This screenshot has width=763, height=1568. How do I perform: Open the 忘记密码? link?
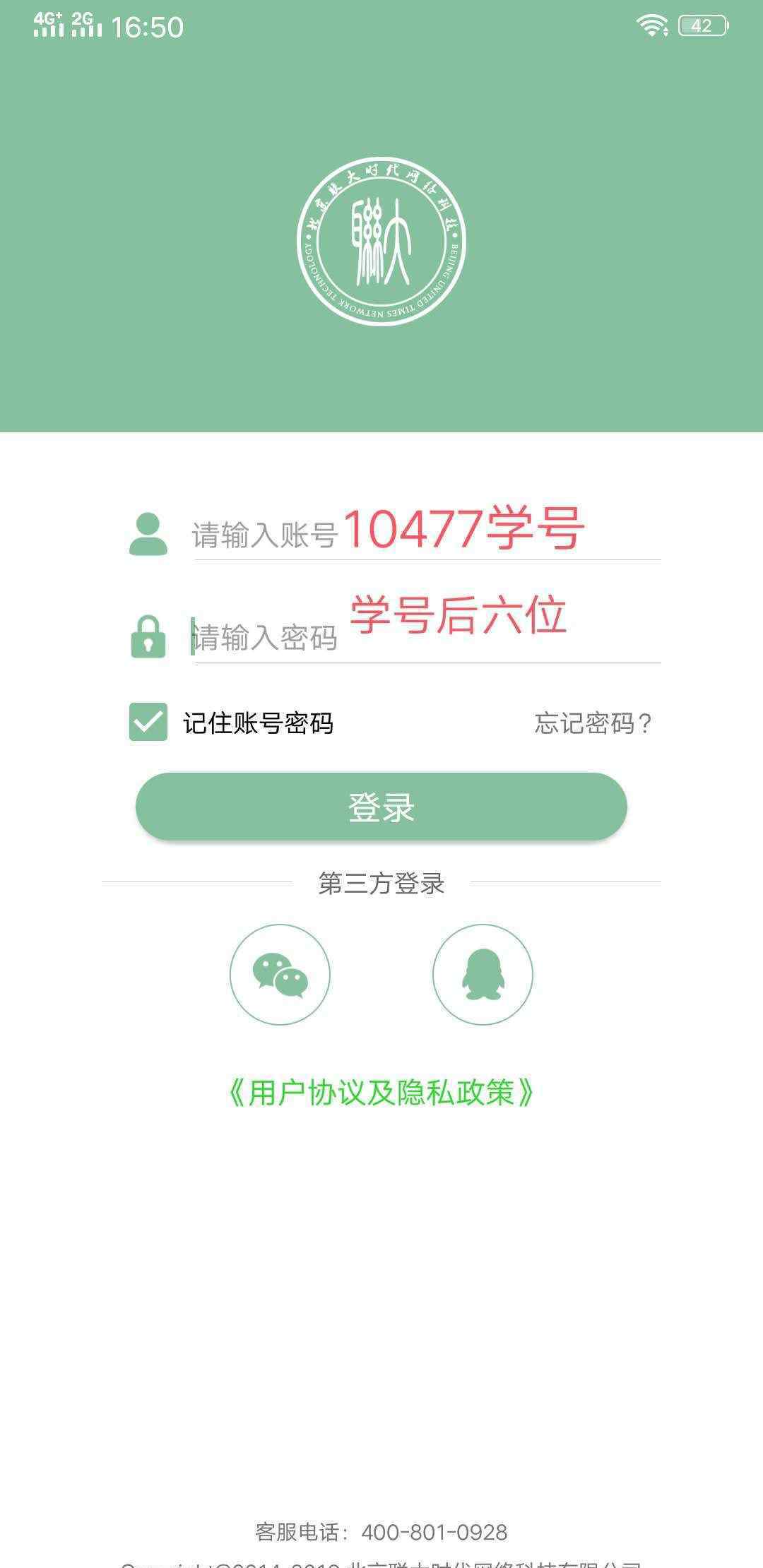point(593,723)
